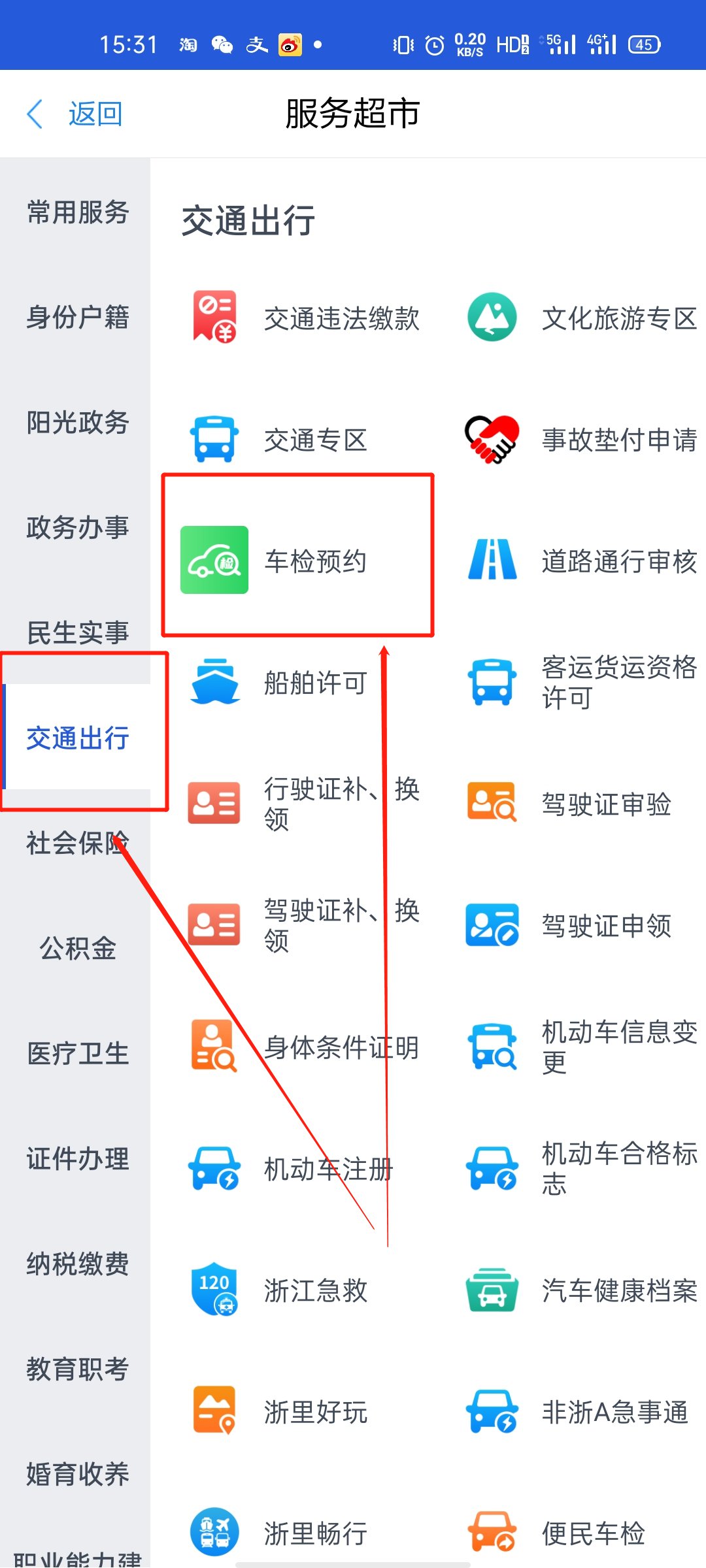Select 身份户籍 in the sidebar
The image size is (706, 1568).
[77, 318]
